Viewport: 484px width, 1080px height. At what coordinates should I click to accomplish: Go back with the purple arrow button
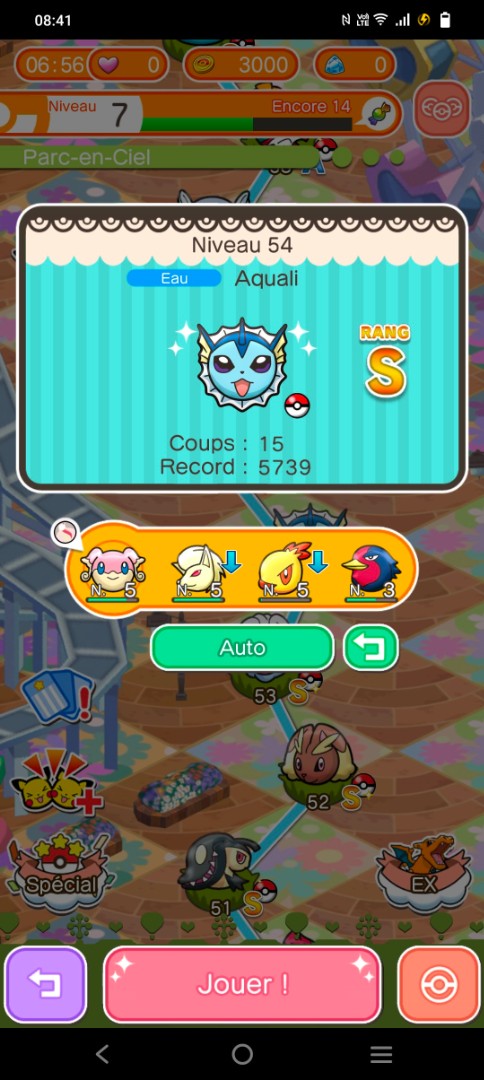(x=46, y=984)
